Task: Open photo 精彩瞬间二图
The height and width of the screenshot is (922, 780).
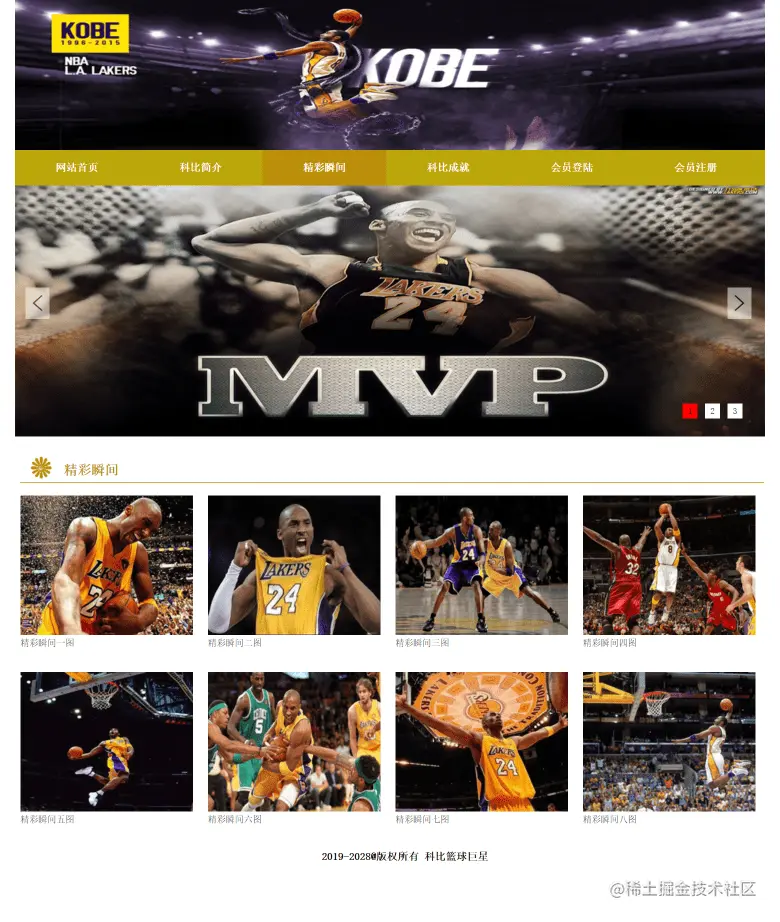Action: (x=294, y=565)
